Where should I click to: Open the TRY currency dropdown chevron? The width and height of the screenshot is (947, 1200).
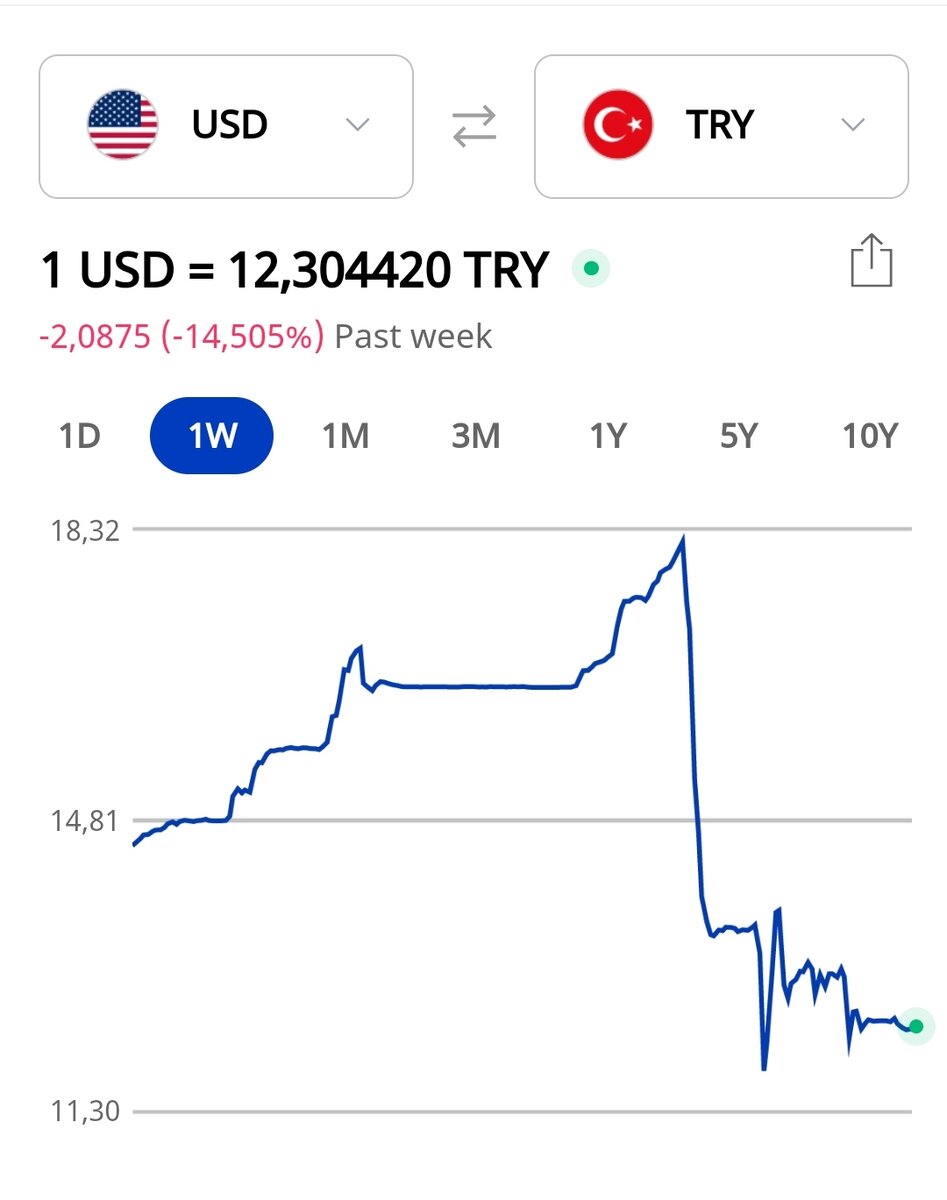pos(852,124)
